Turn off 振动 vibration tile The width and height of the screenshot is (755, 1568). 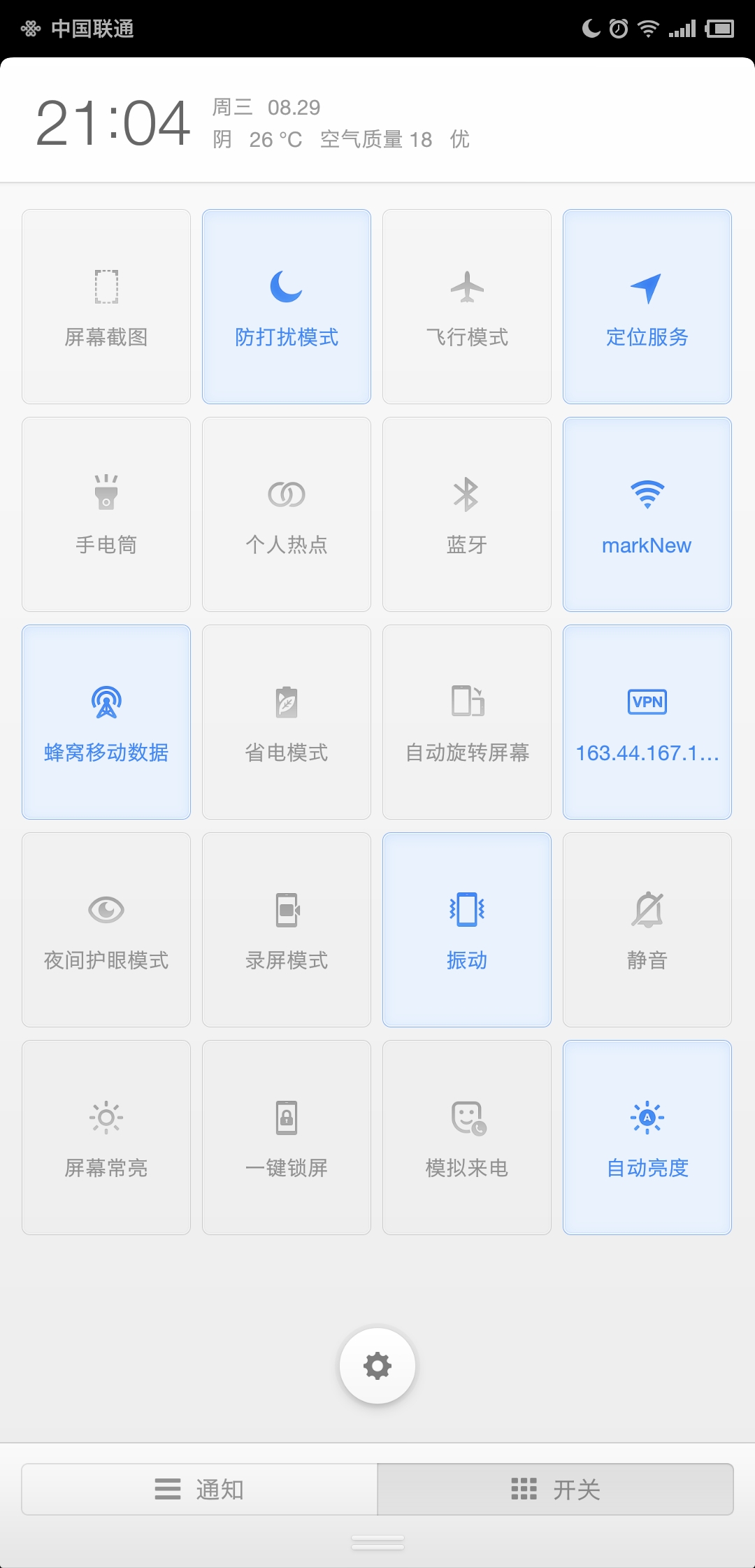[x=467, y=929]
